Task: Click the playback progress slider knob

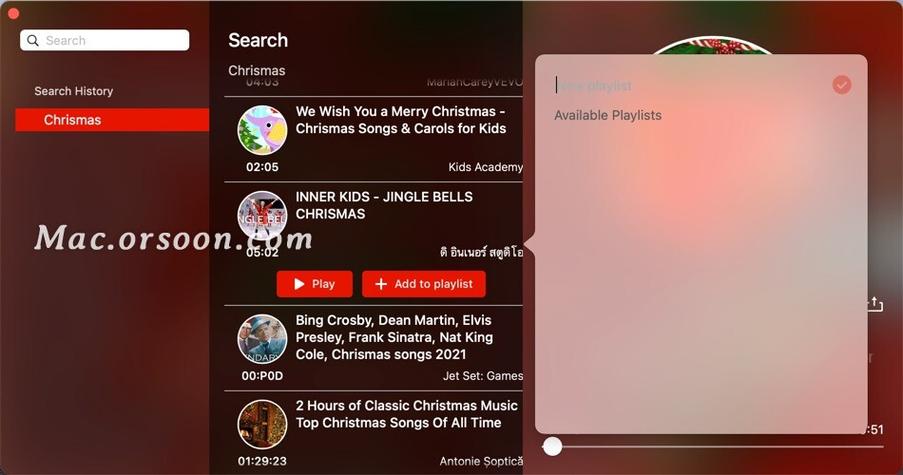Action: coord(553,446)
